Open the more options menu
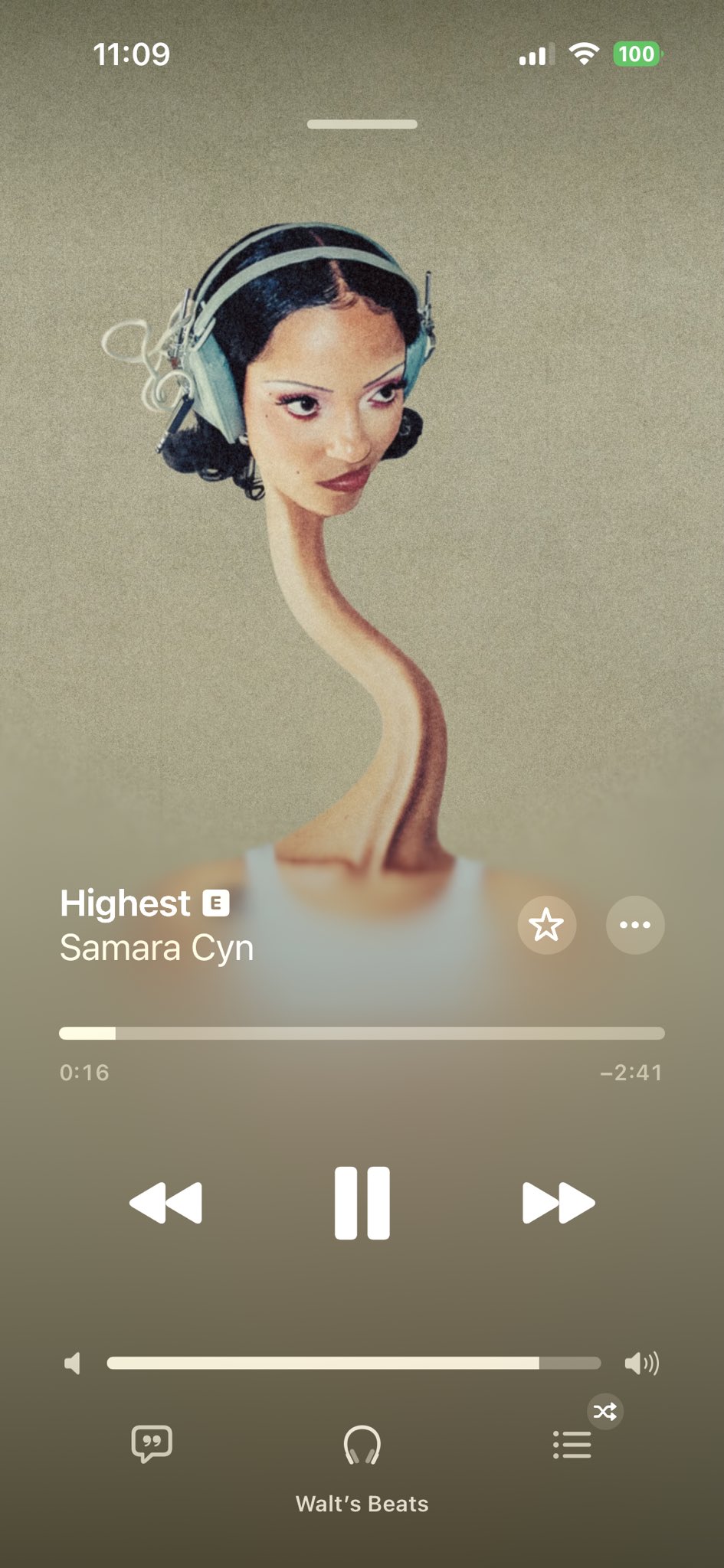724x1568 pixels. pyautogui.click(x=635, y=925)
